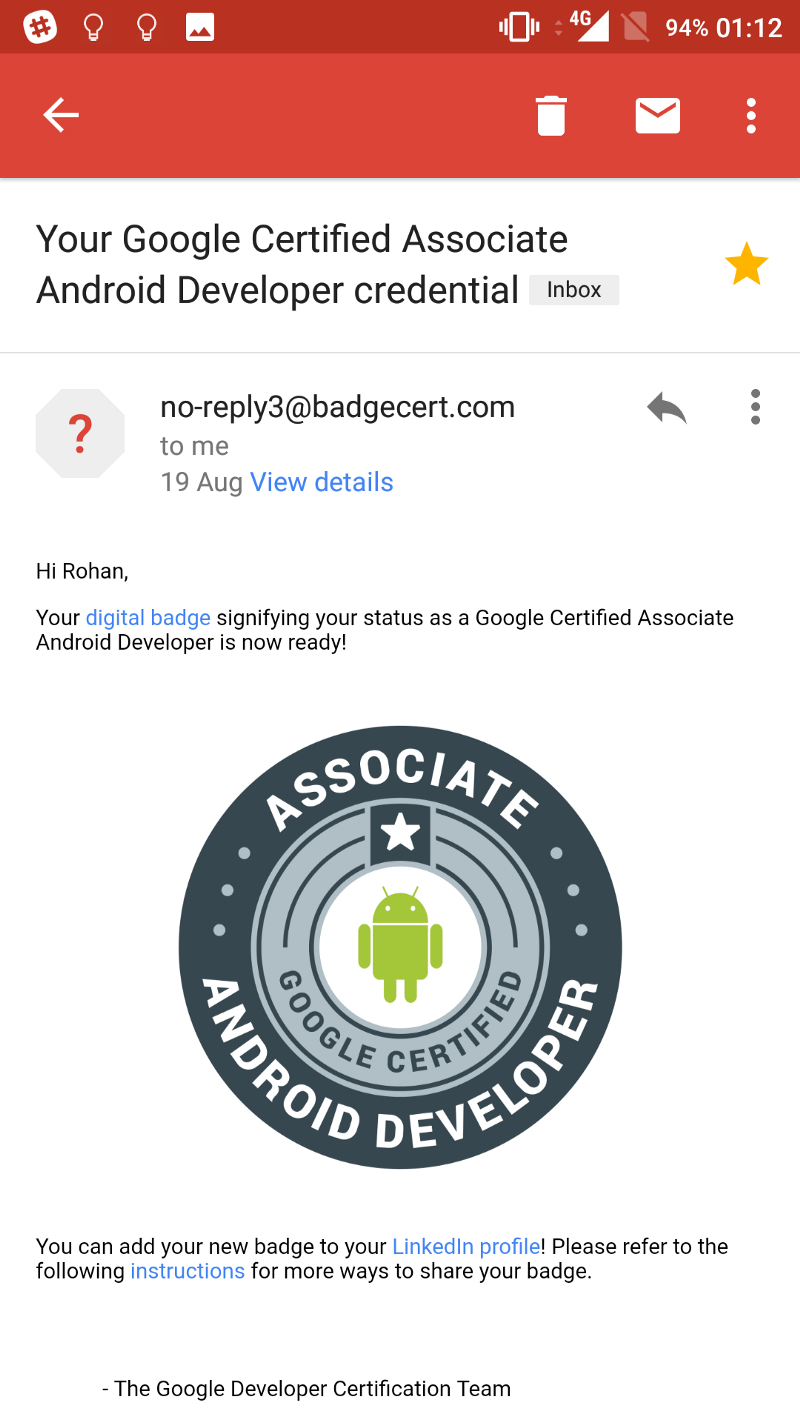Open the app bar overflow menu

coord(751,116)
